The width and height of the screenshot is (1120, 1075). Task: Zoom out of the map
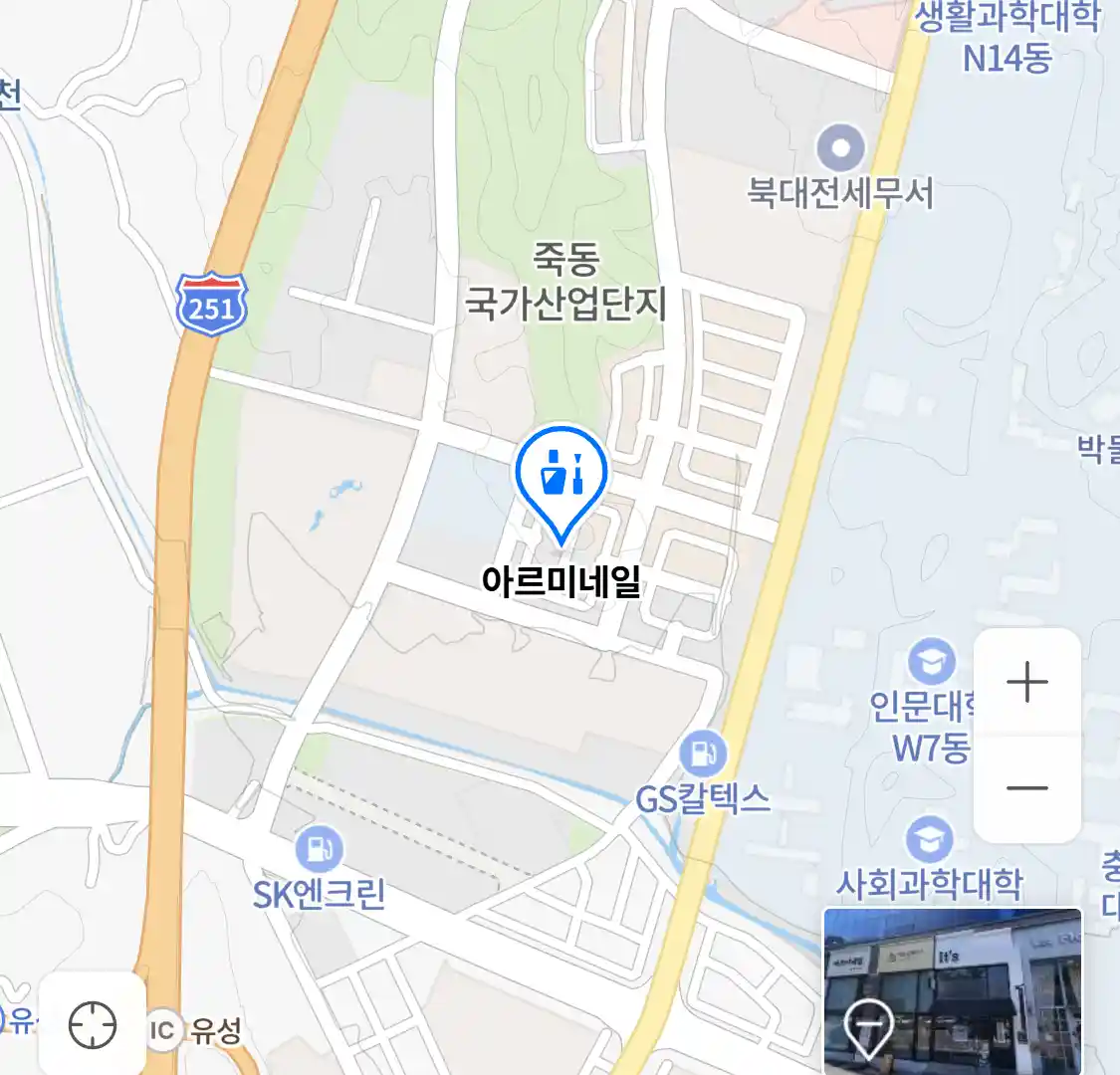(x=1026, y=788)
